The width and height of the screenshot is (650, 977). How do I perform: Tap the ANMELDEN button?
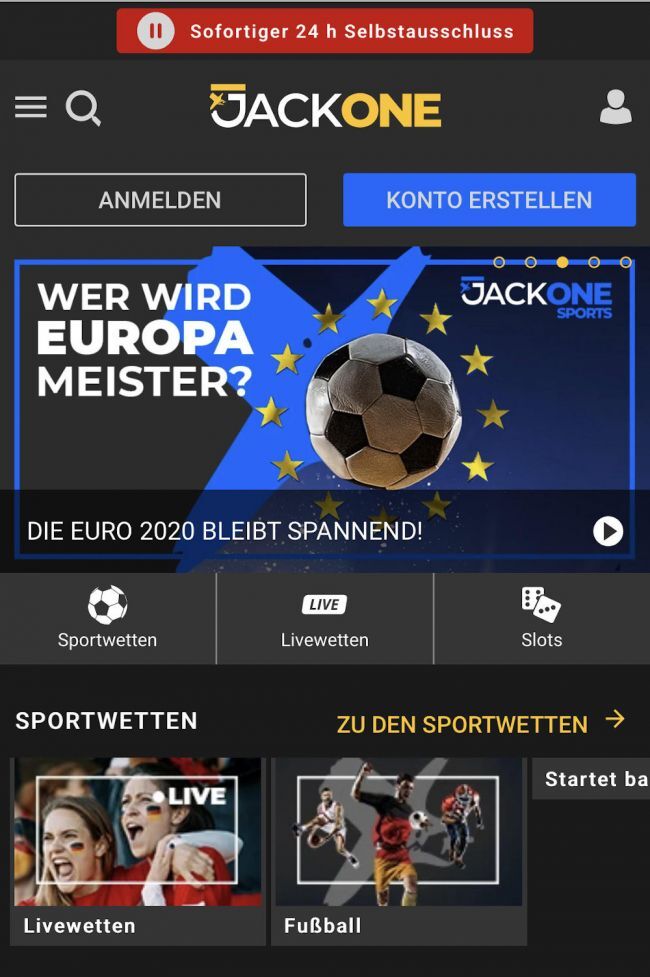[x=160, y=200]
